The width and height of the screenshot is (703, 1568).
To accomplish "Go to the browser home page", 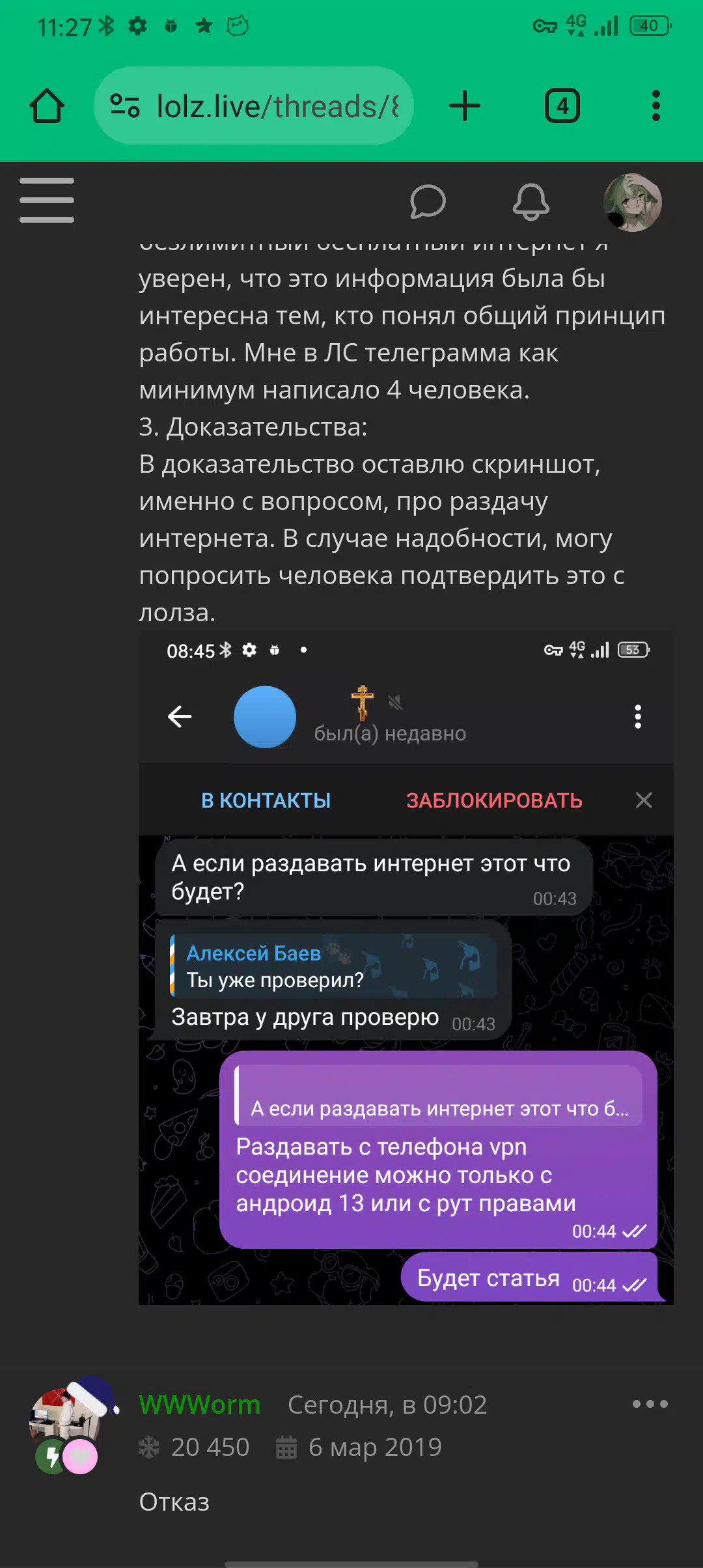I will tap(47, 105).
